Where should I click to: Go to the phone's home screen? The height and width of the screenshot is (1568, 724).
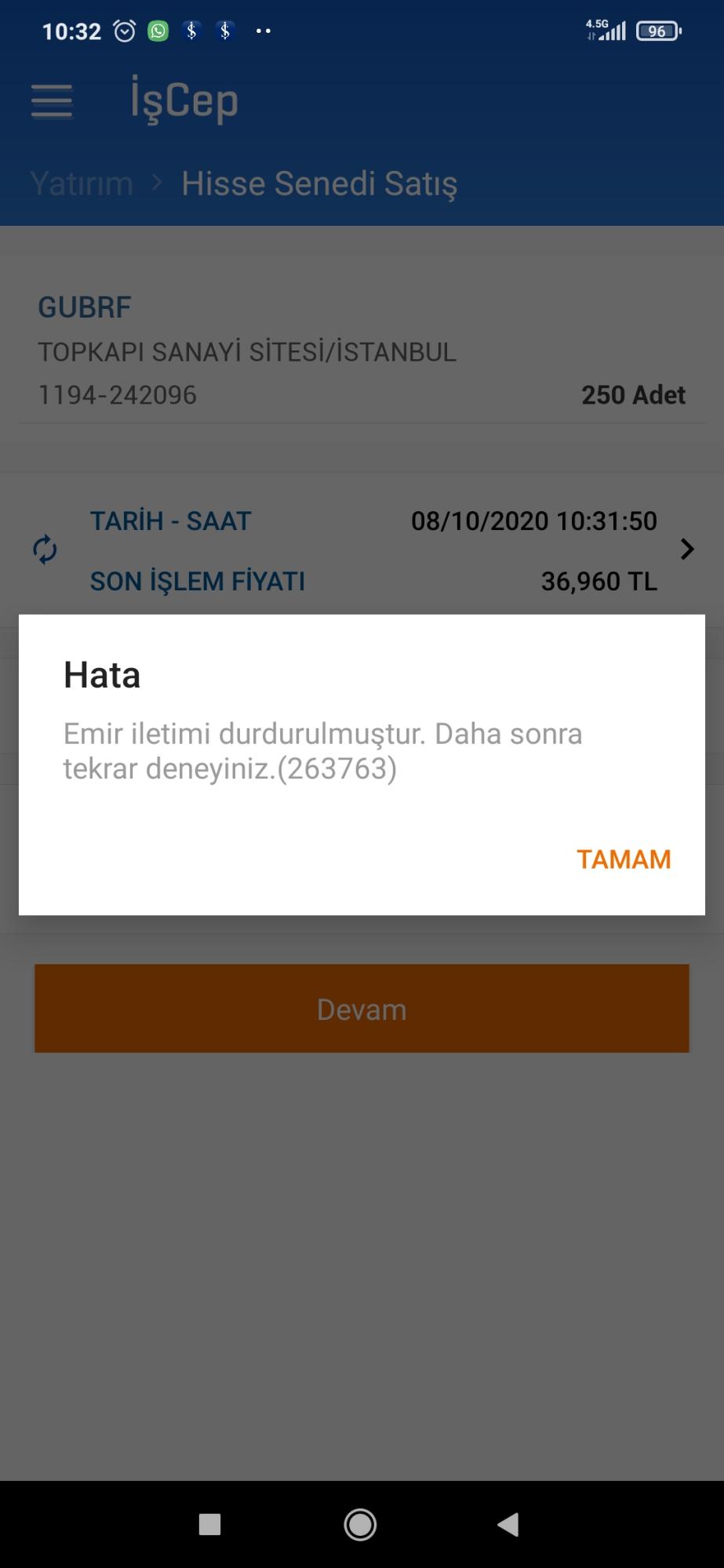(x=360, y=1524)
